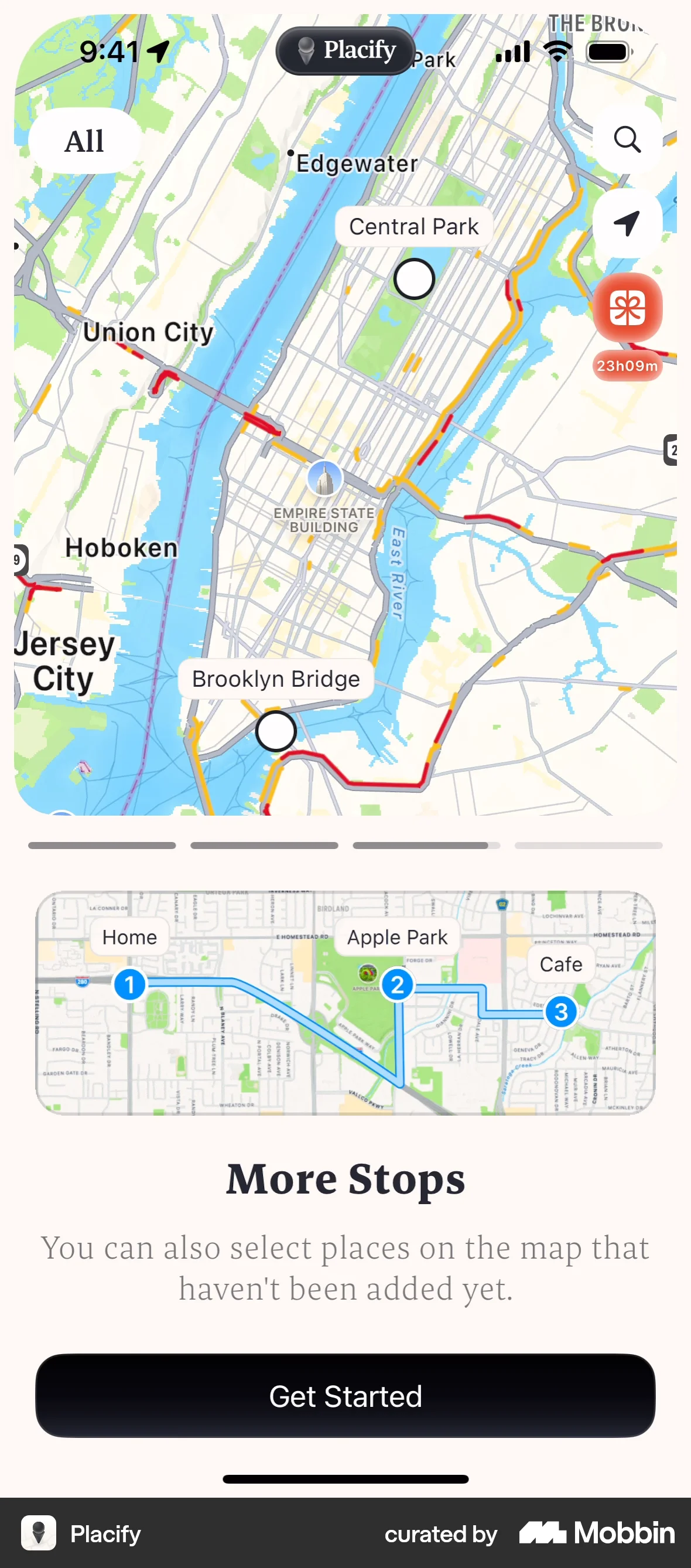The width and height of the screenshot is (691, 1568).
Task: Tap the Get Started button
Action: pos(345,1395)
